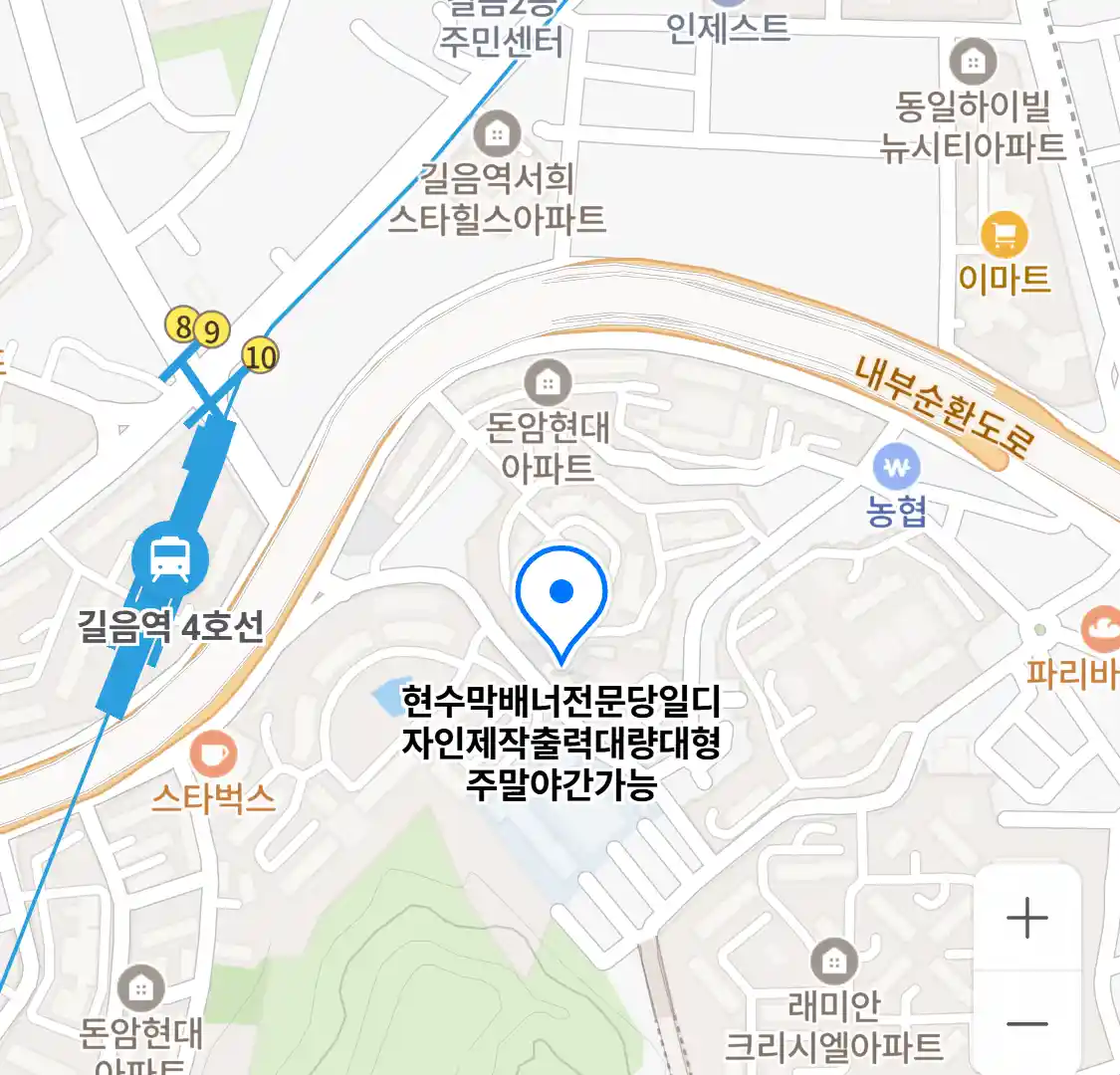Open the 파리바게뜨 bakery marker

click(x=1101, y=629)
